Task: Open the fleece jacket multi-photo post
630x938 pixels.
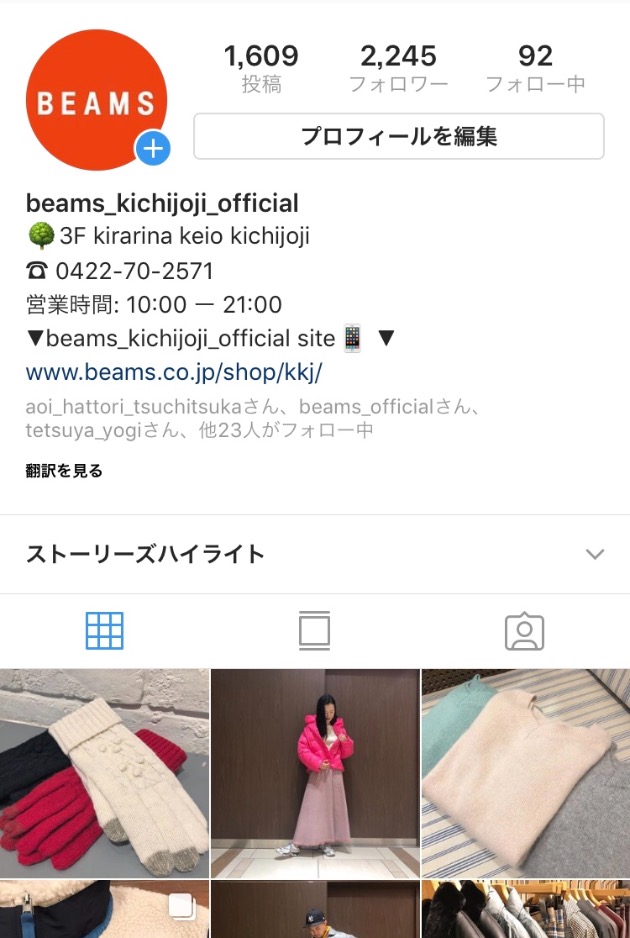Action: tap(105, 909)
